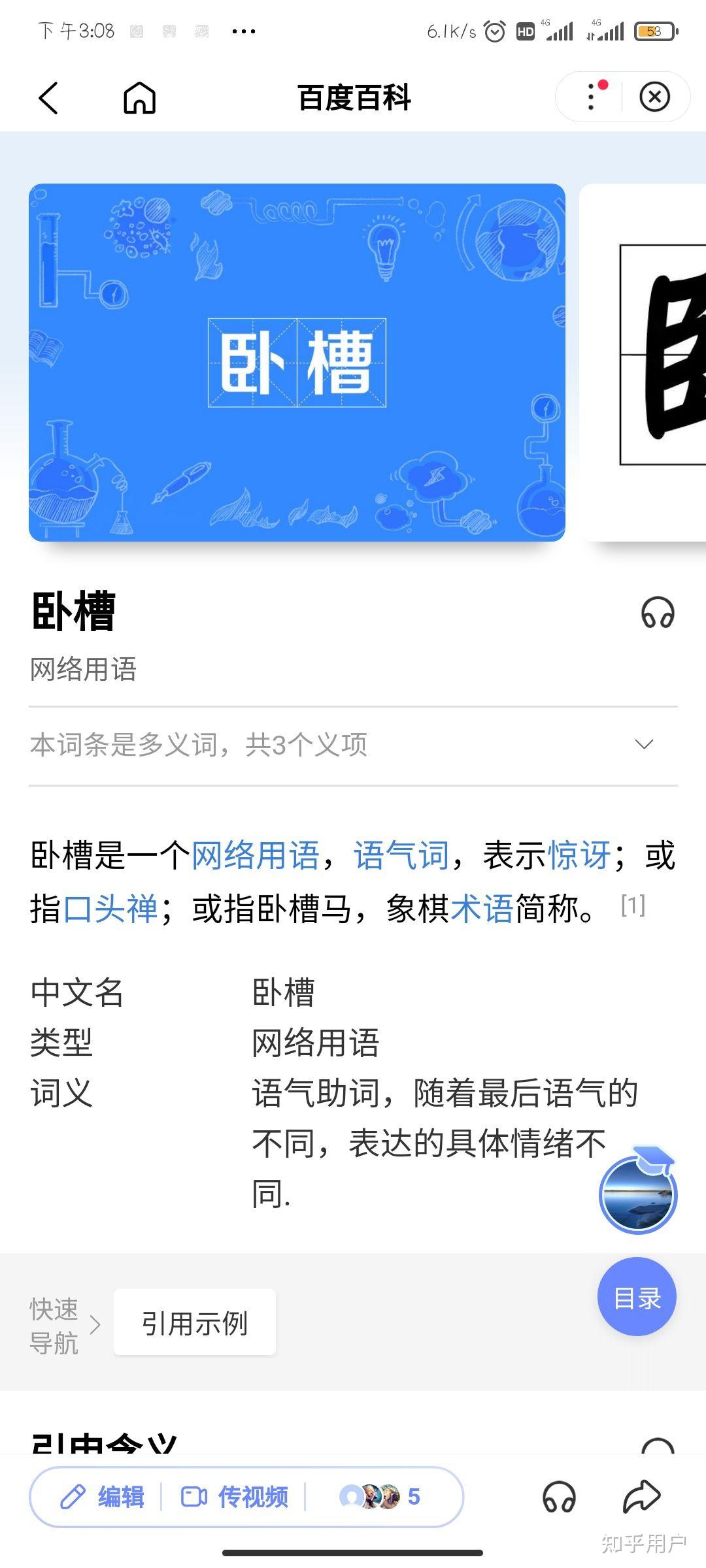Open the 口头禅 link
Viewport: 706px width, 1568px height.
pos(110,909)
